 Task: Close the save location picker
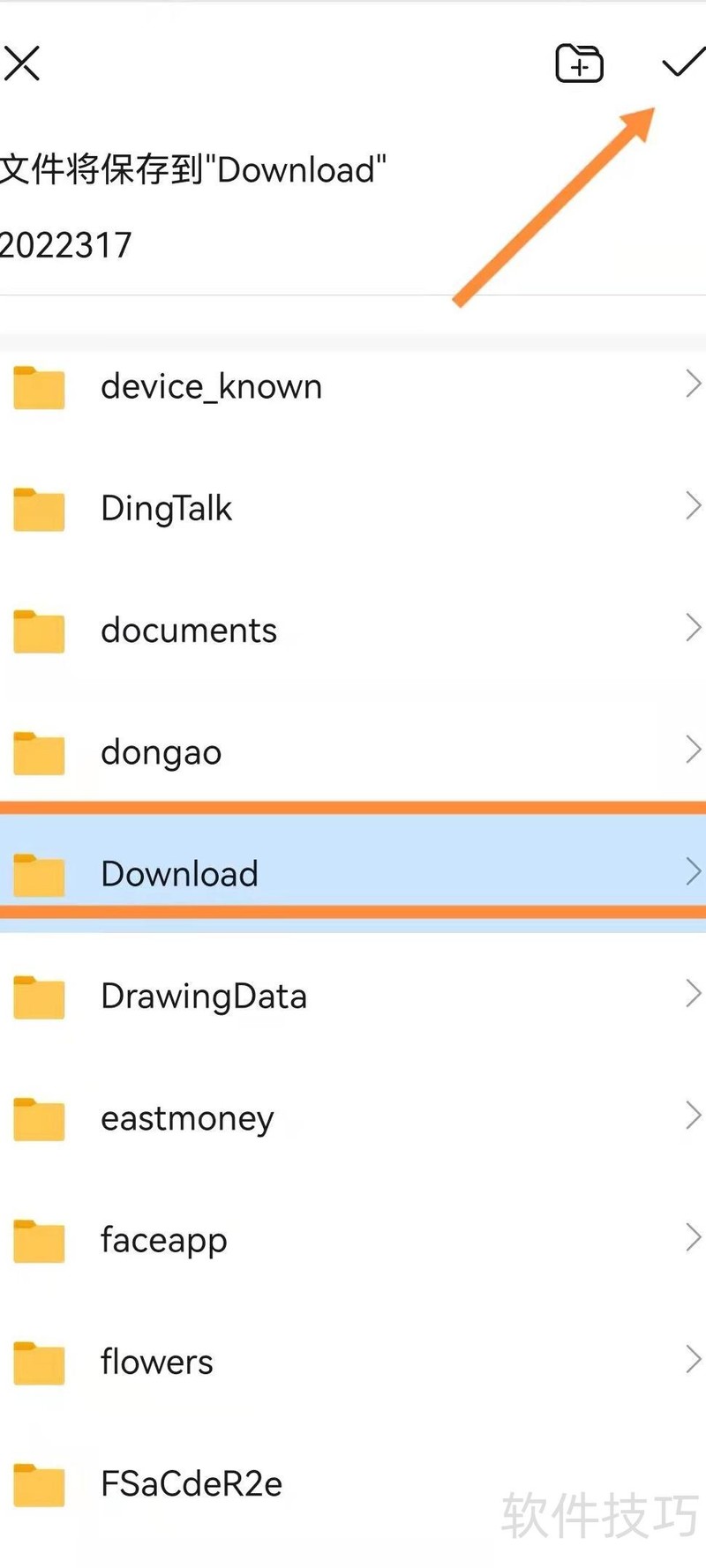(x=22, y=63)
